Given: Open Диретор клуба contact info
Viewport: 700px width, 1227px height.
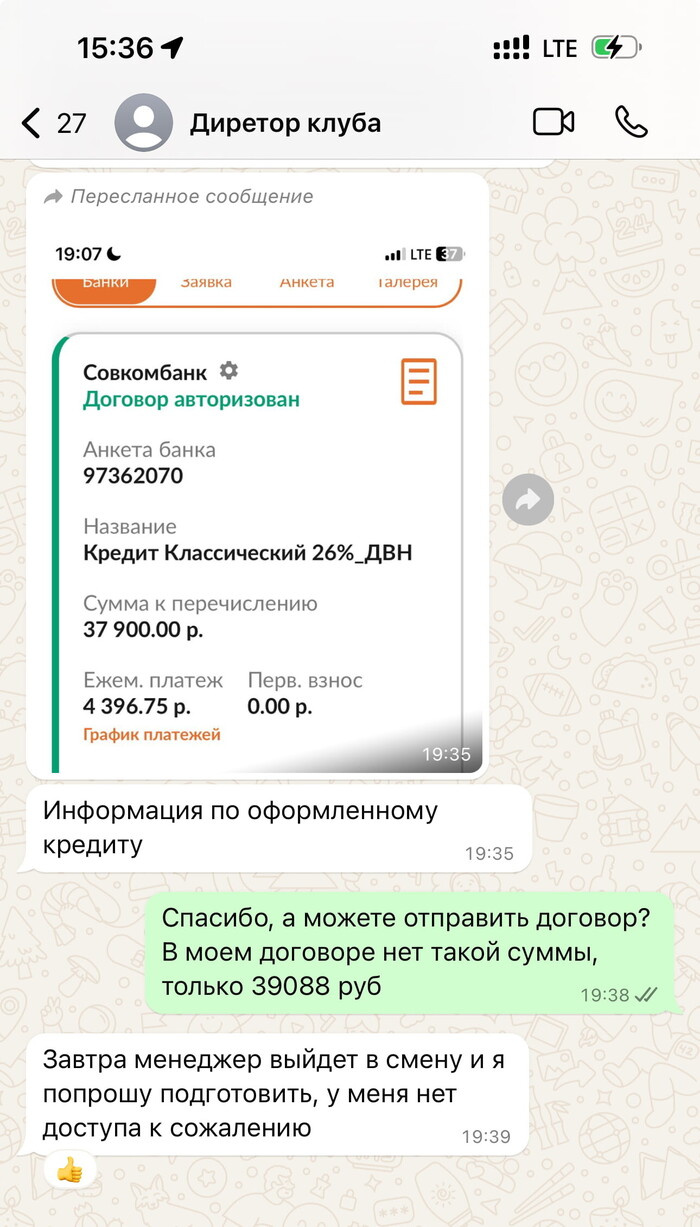Looking at the screenshot, I should [285, 123].
